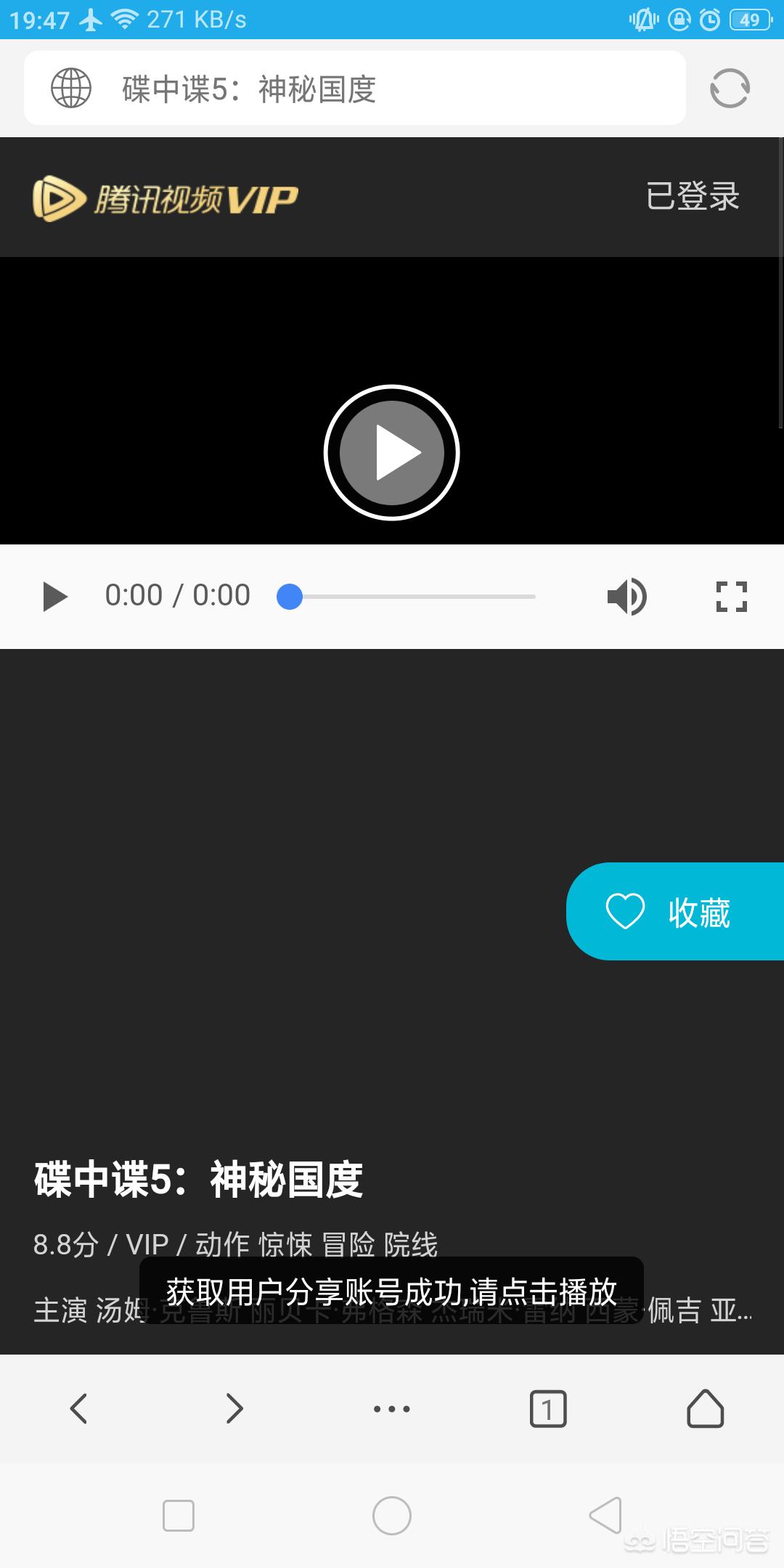Enter fullscreen video mode
Viewport: 784px width, 1568px height.
click(x=731, y=597)
